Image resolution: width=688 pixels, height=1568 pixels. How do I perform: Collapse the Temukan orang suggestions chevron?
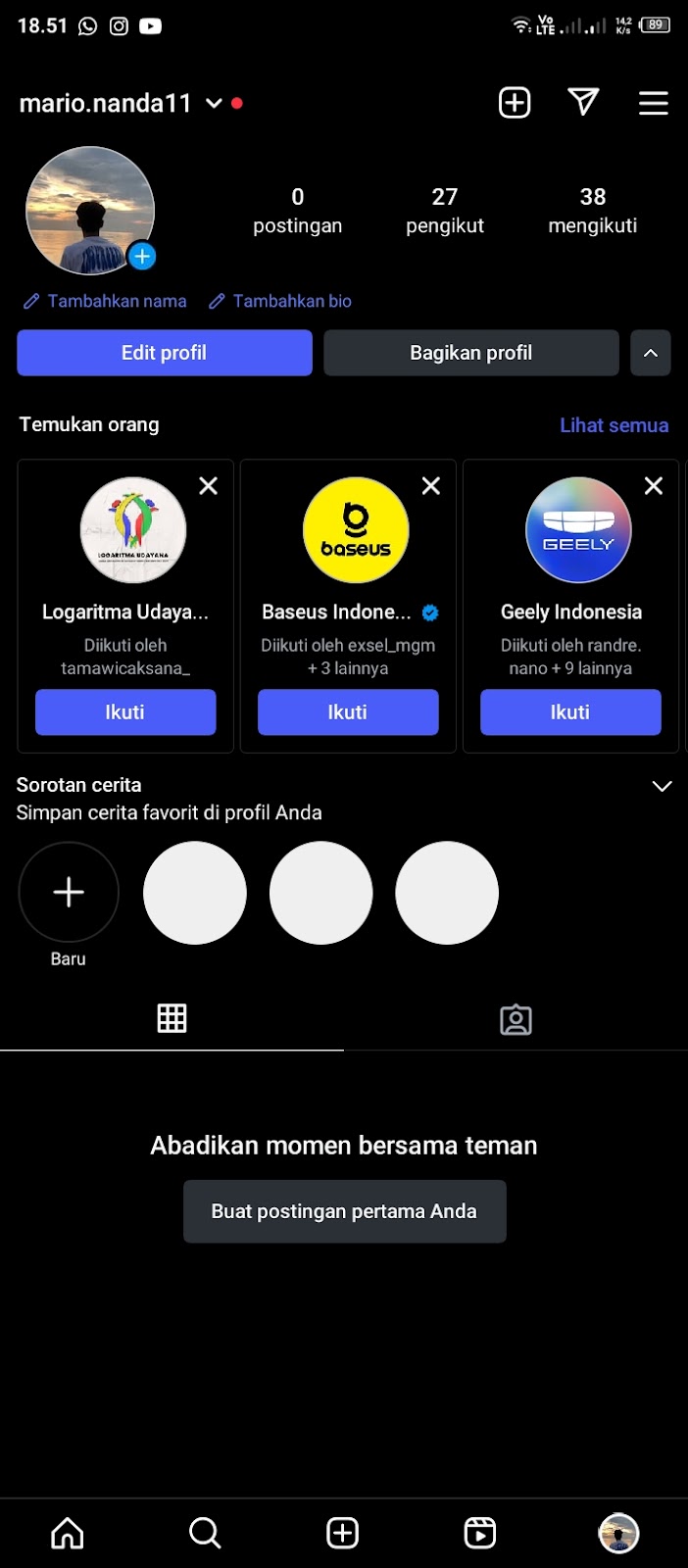point(651,353)
